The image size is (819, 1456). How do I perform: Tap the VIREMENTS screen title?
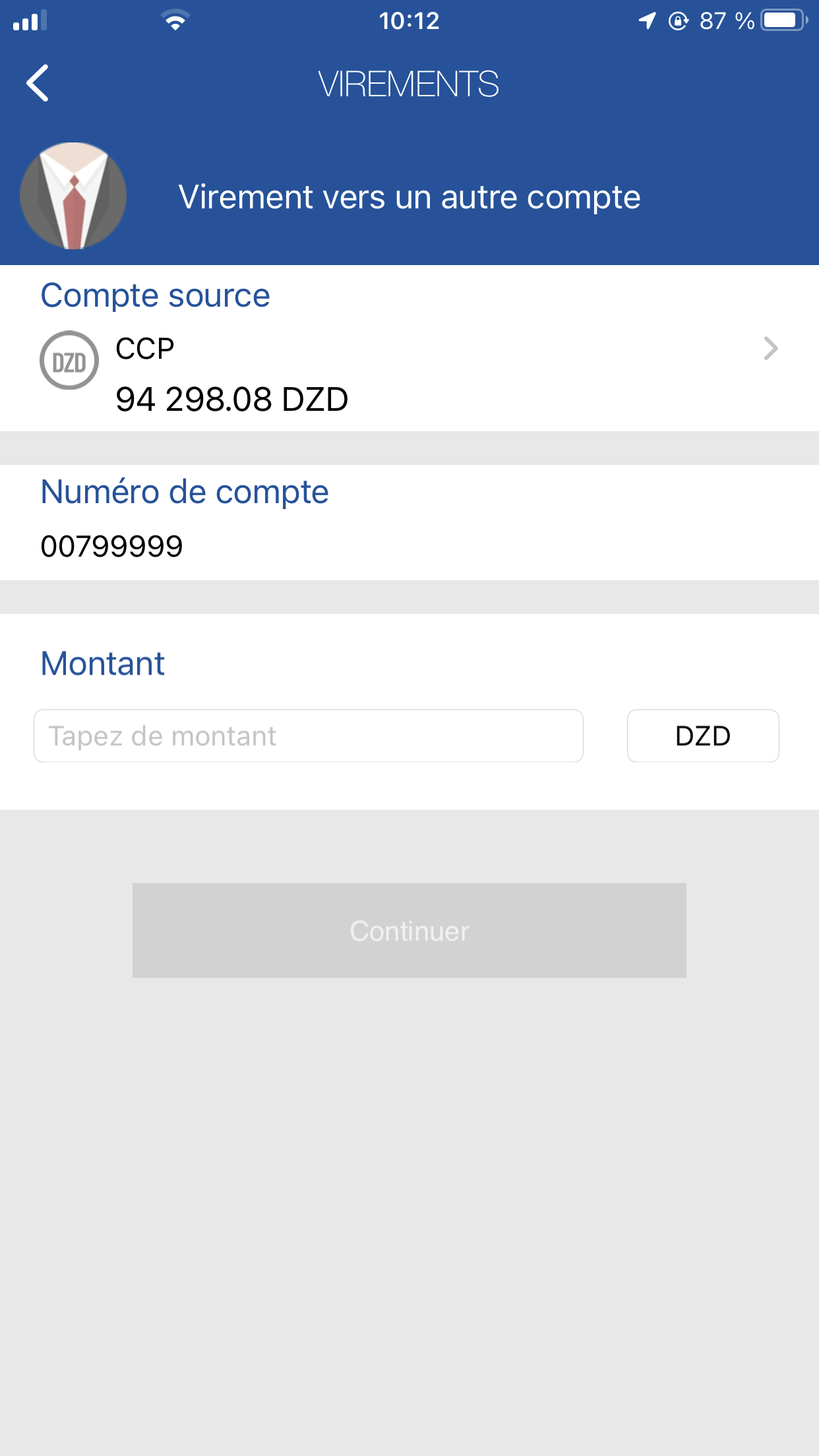coord(409,83)
